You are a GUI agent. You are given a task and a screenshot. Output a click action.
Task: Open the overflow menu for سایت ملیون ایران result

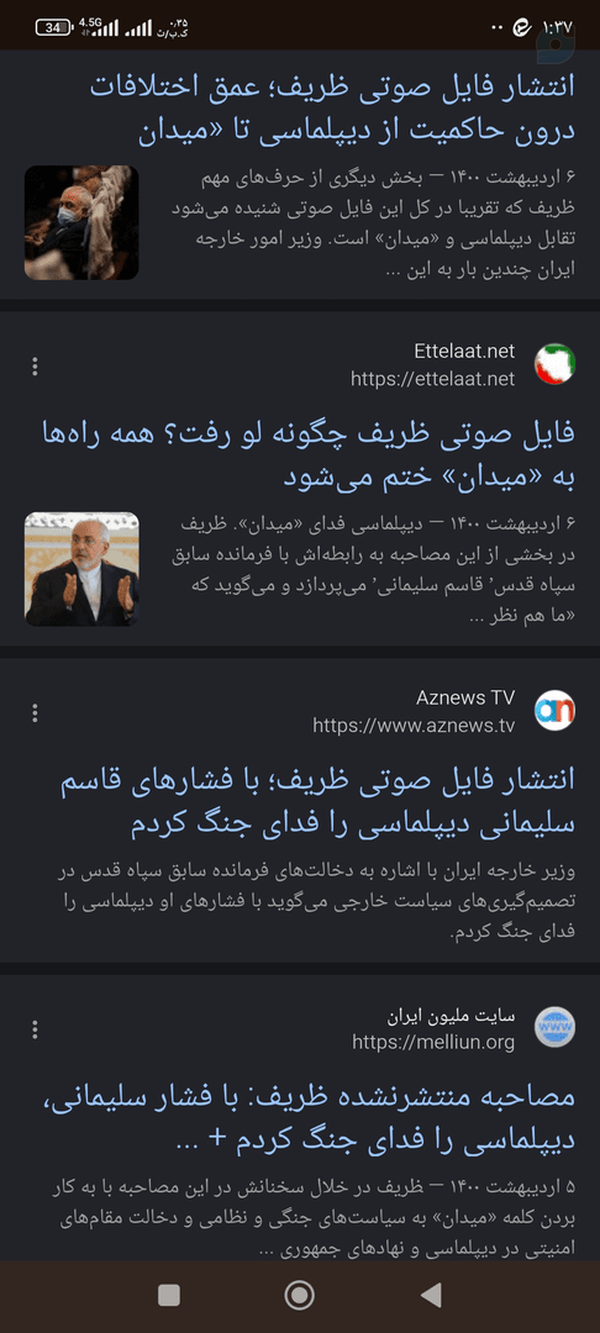click(x=35, y=1029)
